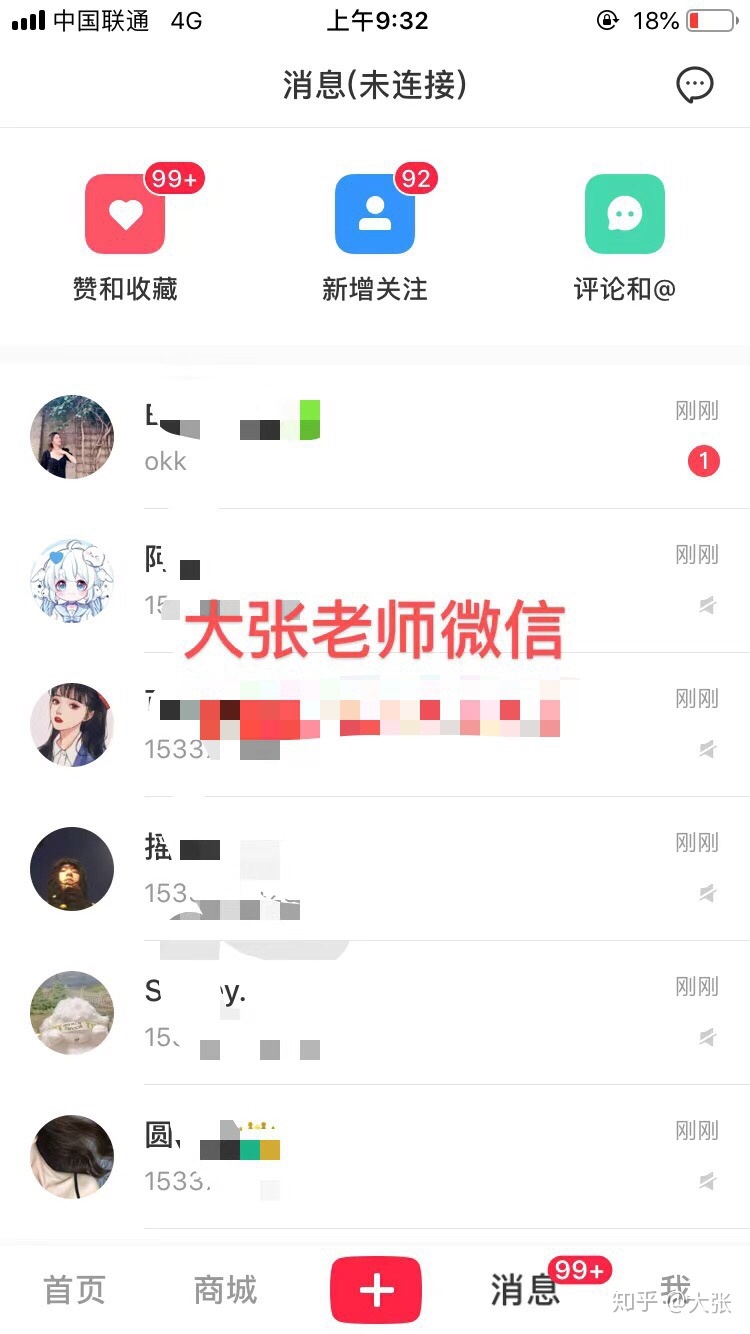Open the 商城 mall section

click(x=223, y=1290)
